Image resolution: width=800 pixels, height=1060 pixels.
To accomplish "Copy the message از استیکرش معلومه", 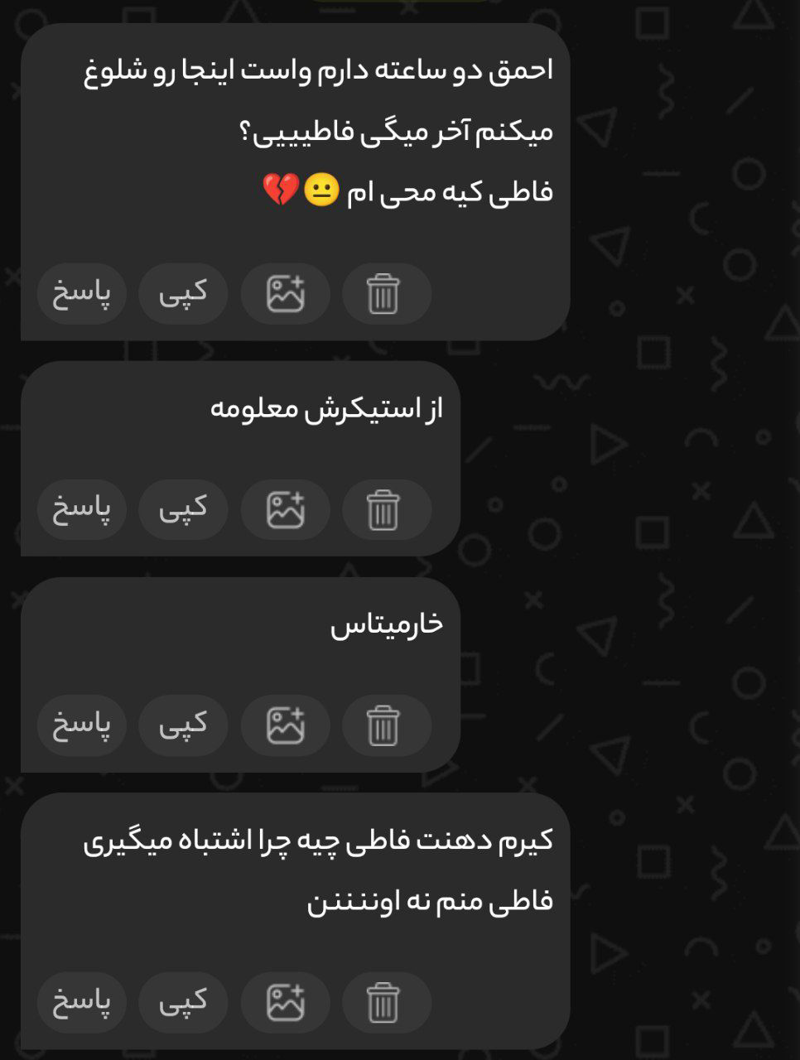I will (183, 510).
